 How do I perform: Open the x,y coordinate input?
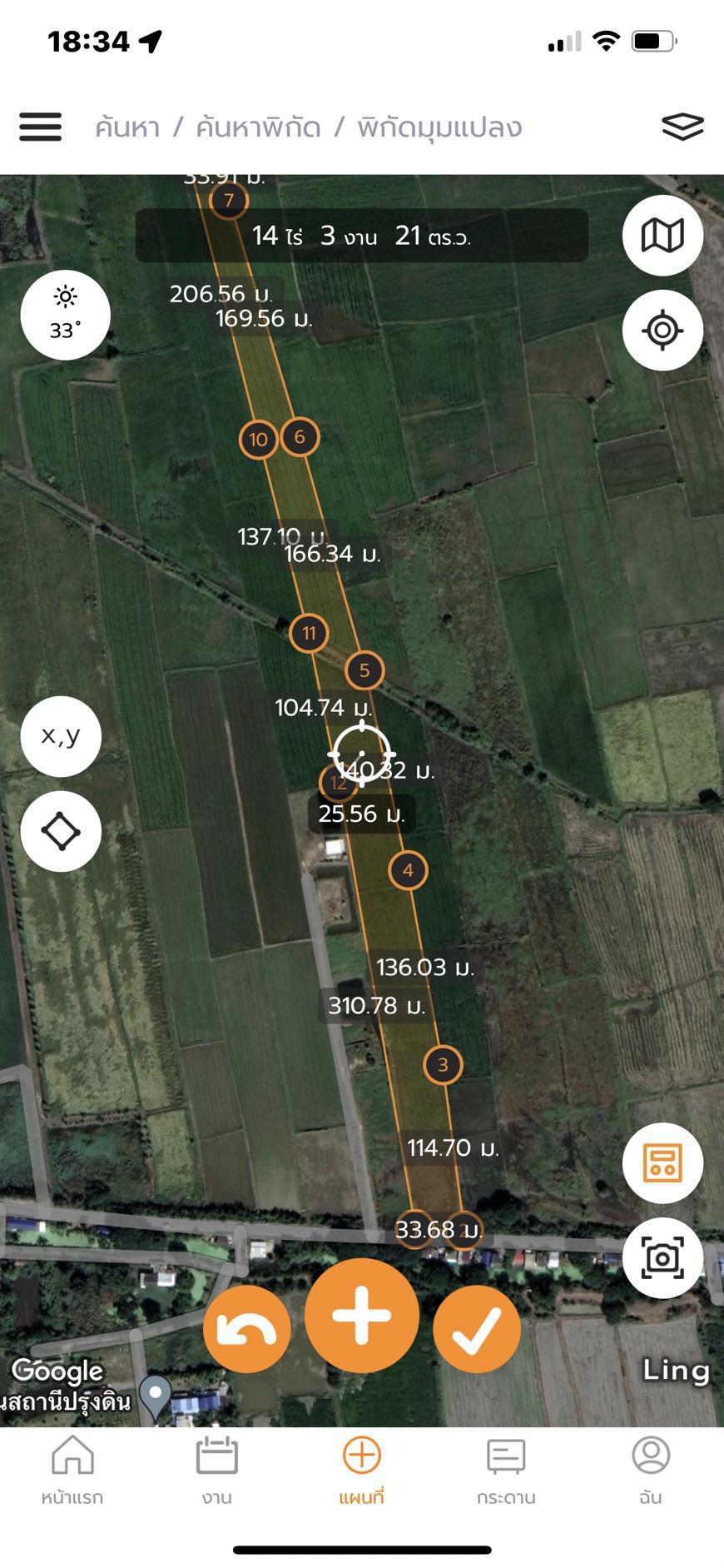(x=61, y=736)
